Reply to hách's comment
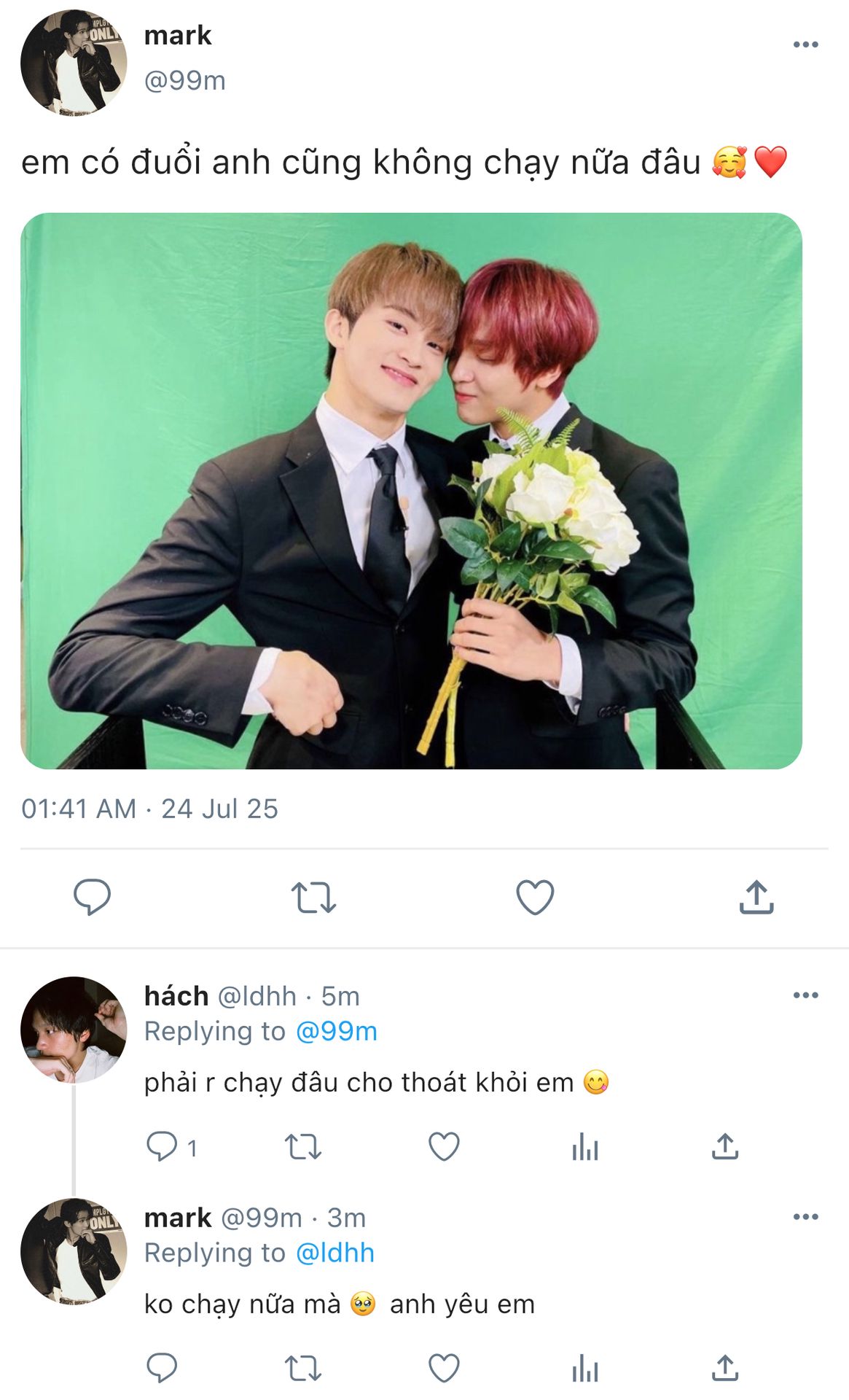 162,1146
